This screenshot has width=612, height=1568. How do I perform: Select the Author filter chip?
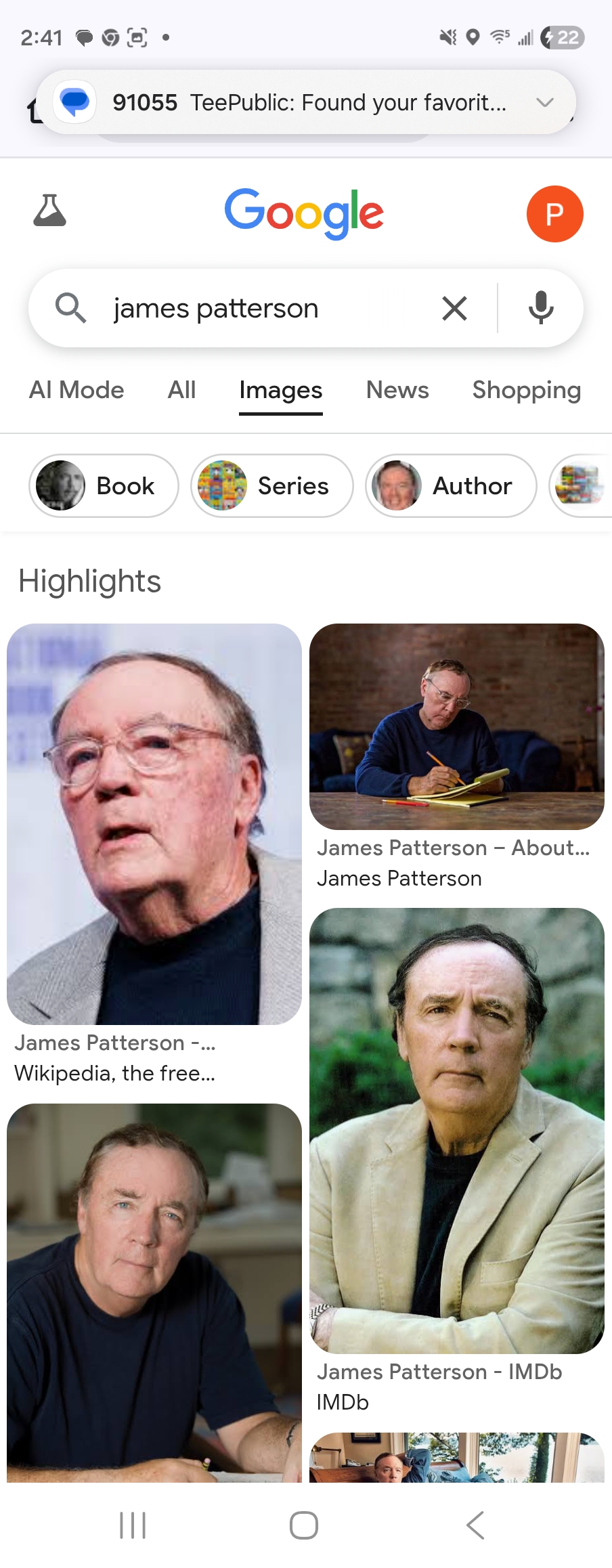(x=451, y=486)
